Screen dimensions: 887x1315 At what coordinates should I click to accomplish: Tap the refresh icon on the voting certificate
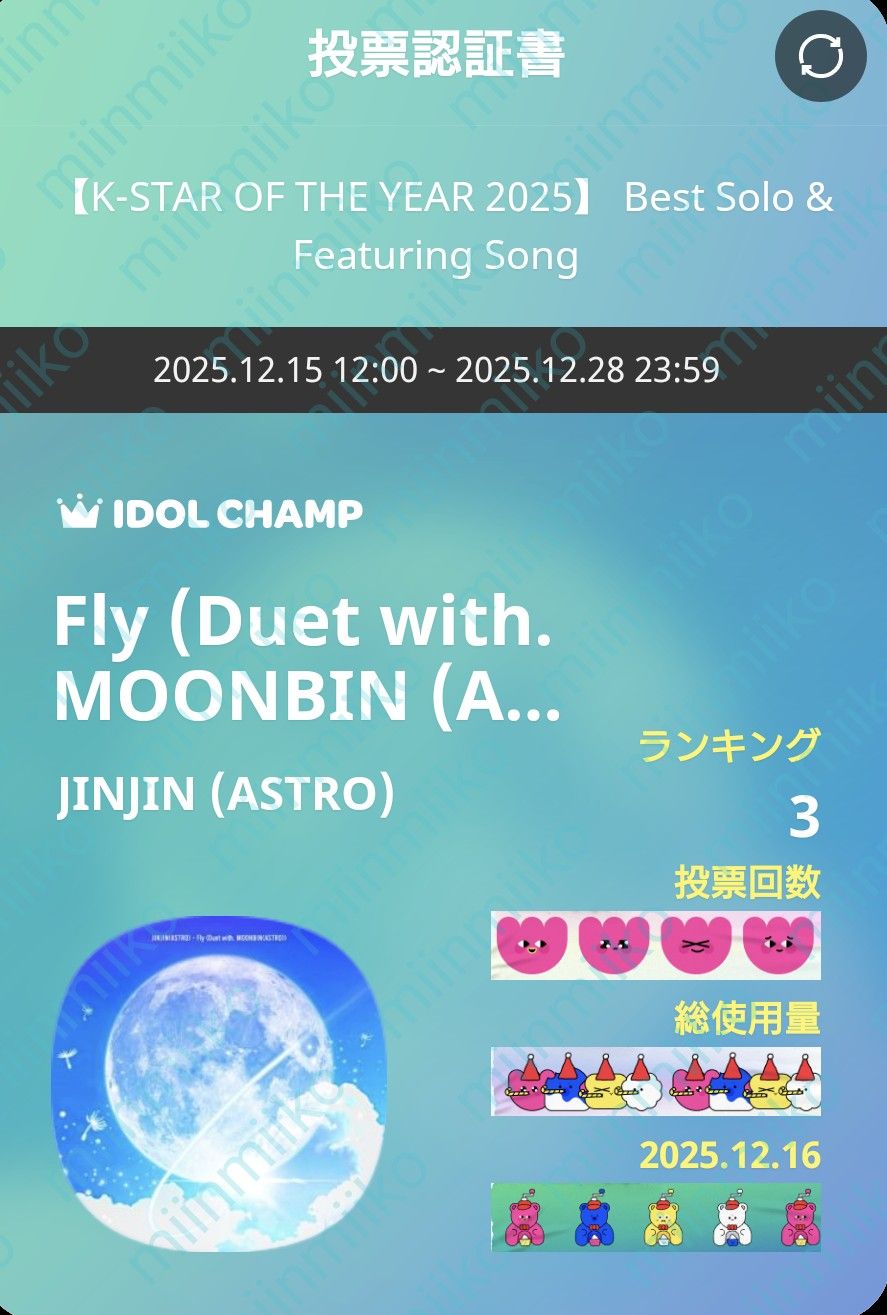pos(821,57)
